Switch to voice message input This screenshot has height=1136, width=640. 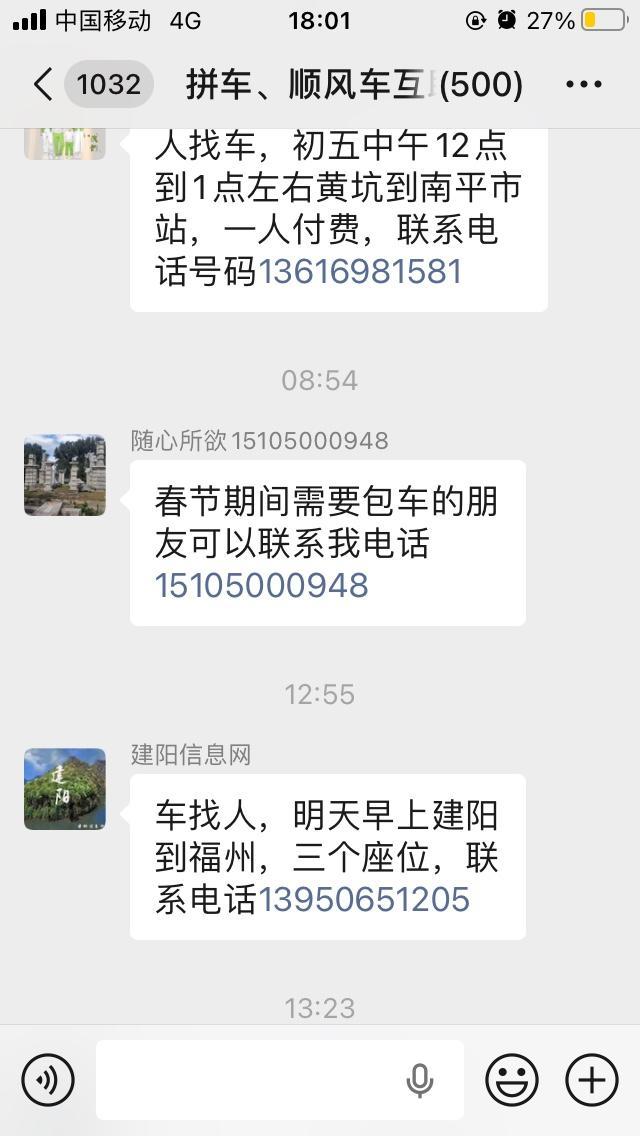(48, 1080)
